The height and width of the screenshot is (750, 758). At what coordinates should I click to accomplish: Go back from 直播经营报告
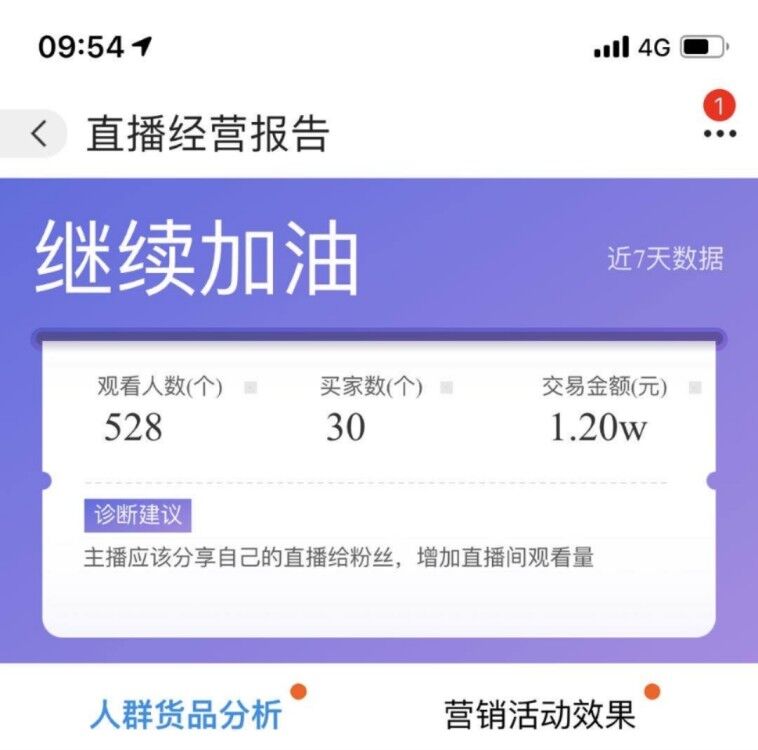point(38,134)
